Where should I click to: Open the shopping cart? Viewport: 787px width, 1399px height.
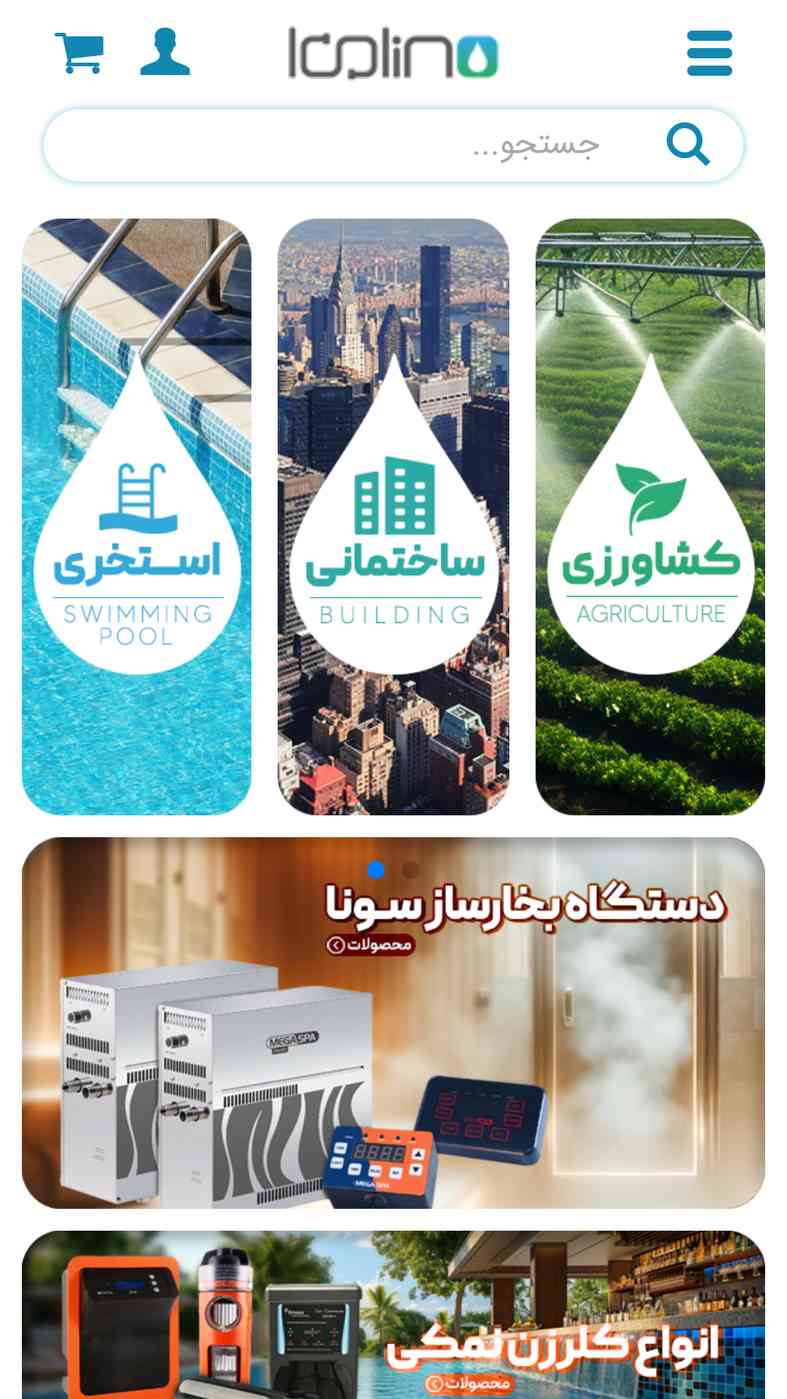tap(79, 52)
